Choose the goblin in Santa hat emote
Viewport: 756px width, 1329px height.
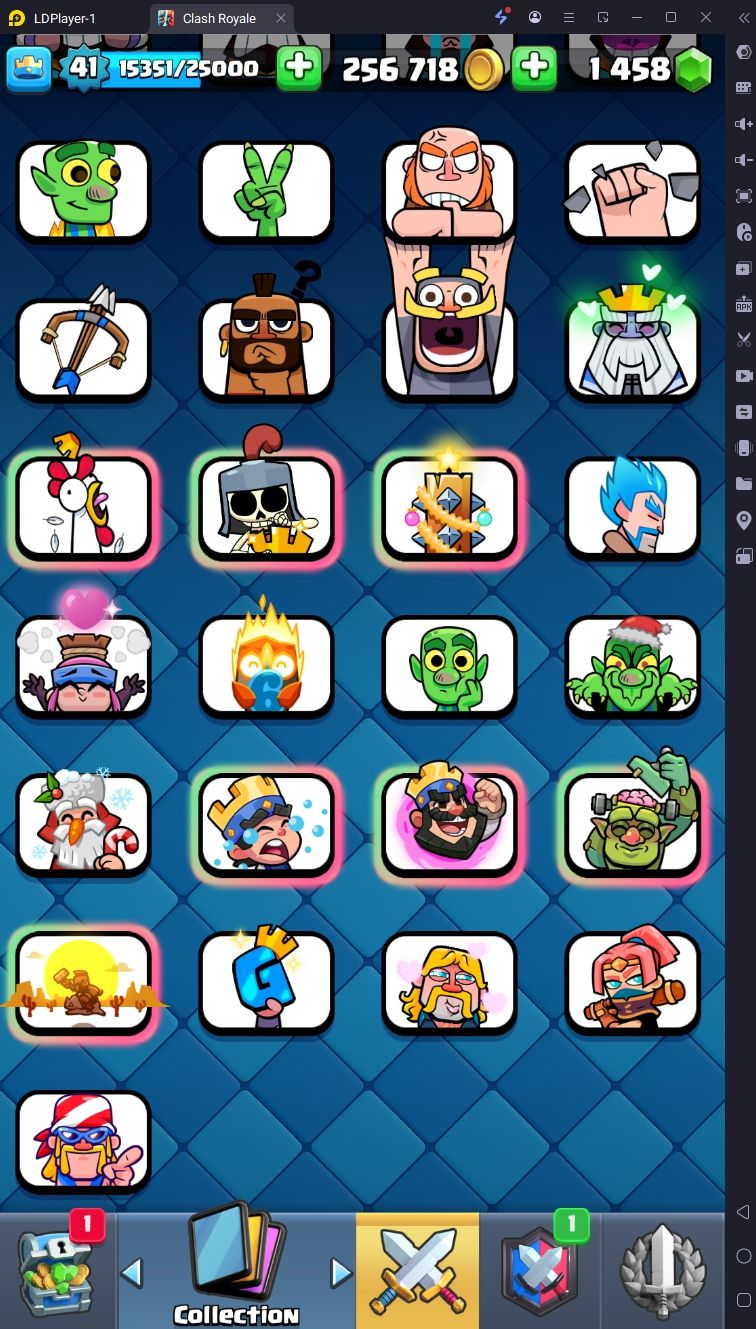point(633,664)
